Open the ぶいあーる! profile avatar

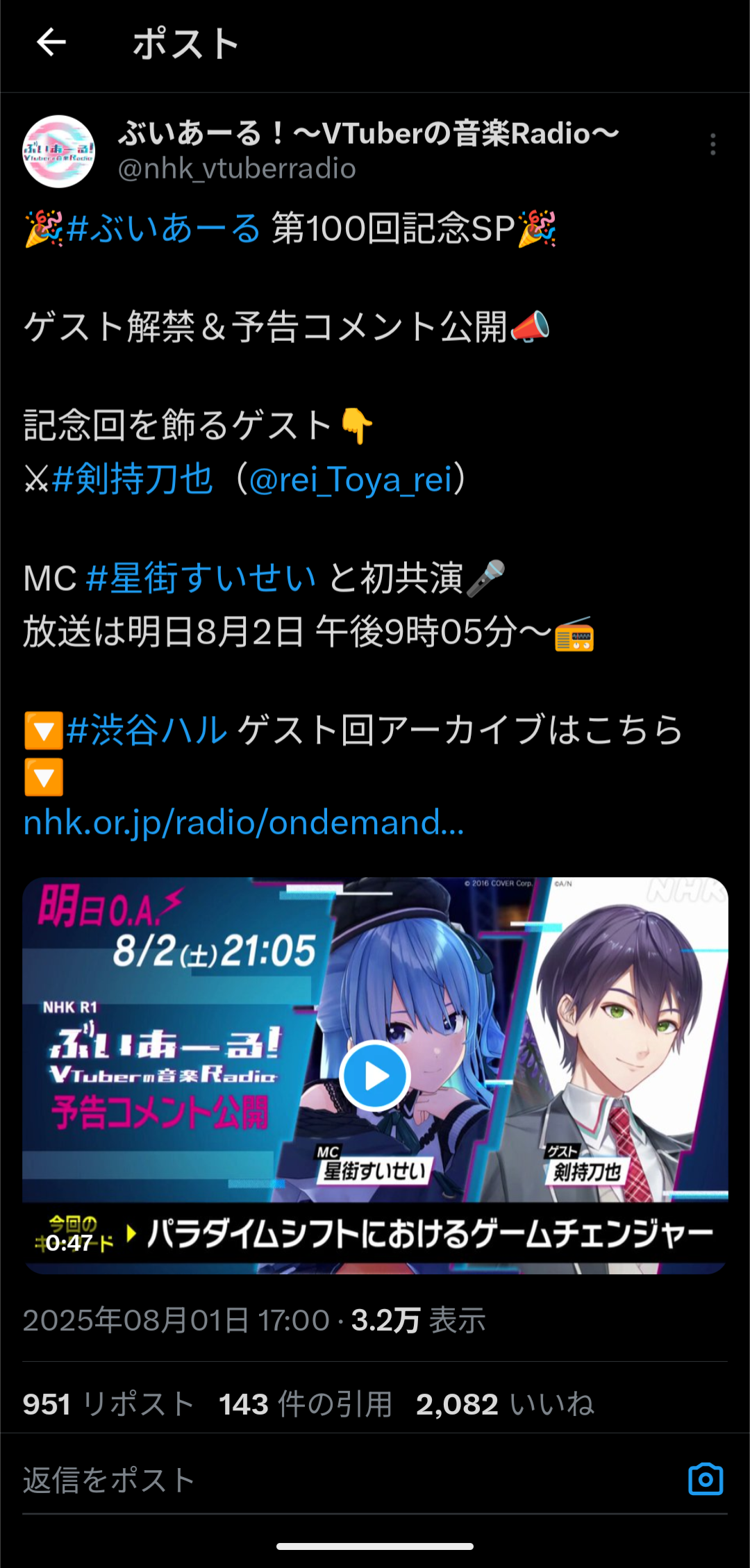(59, 151)
